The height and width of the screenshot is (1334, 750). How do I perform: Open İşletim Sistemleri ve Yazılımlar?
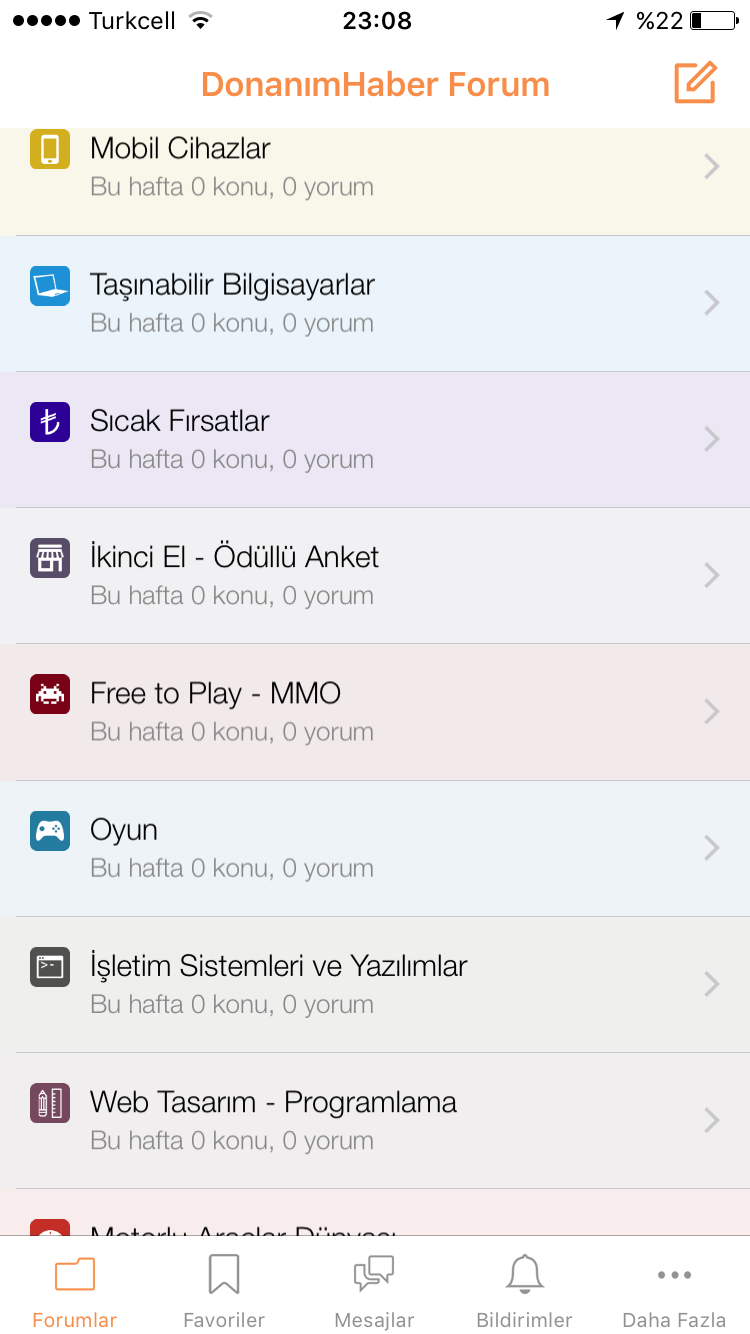click(375, 984)
